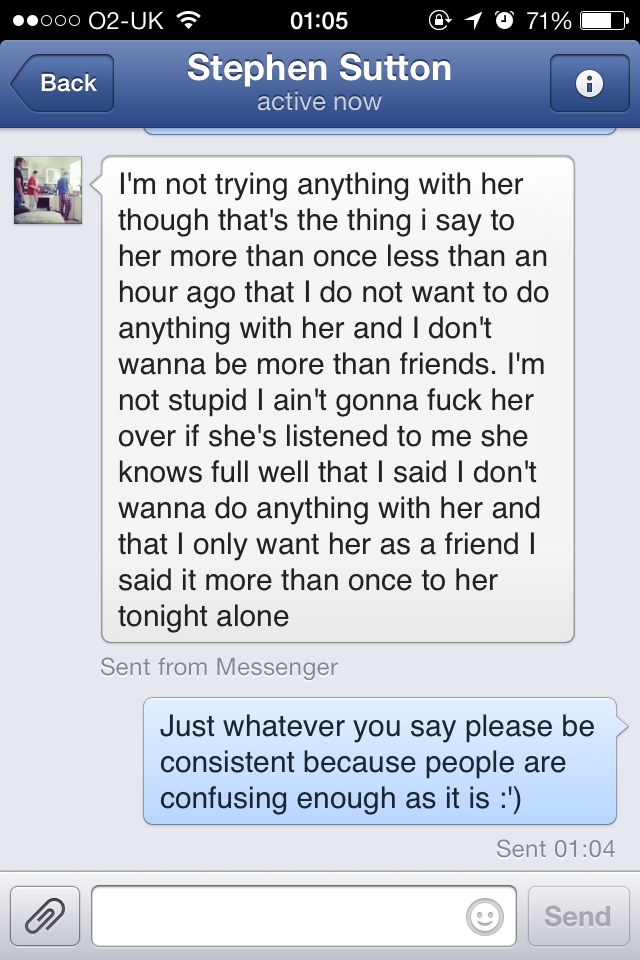The image size is (640, 960).
Task: Tap the Send button
Action: (x=577, y=915)
